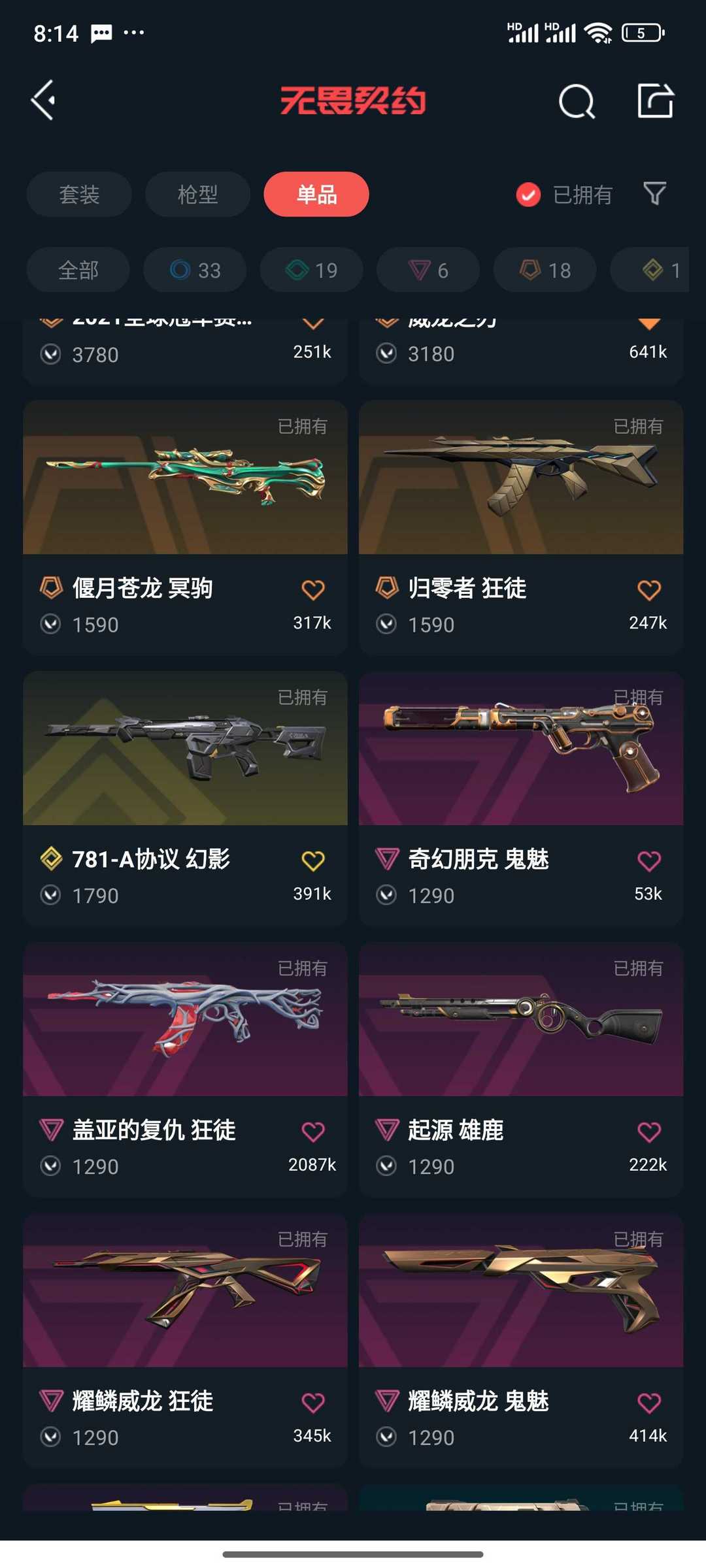Open the funnel filter icon
This screenshot has width=706, height=1568.
[654, 193]
